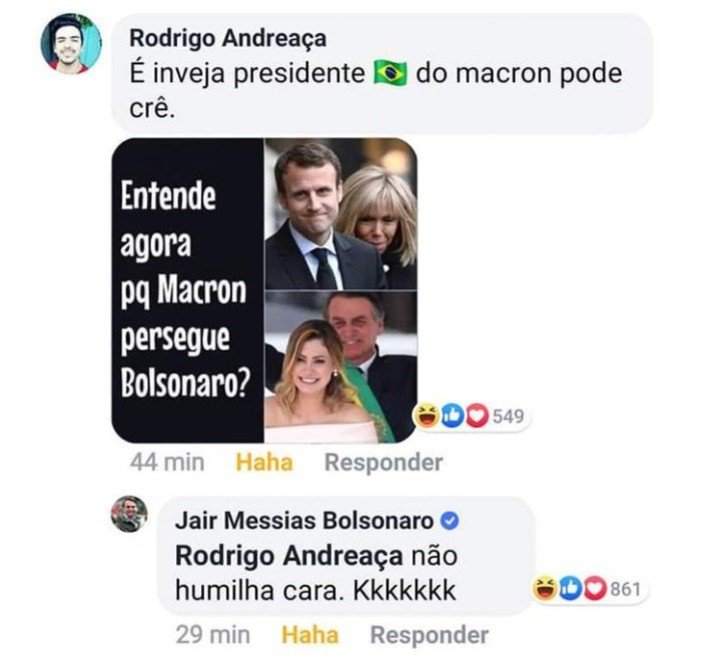Open Rodrigo Andreaça's profile name link
The height and width of the screenshot is (669, 720).
[228, 38]
